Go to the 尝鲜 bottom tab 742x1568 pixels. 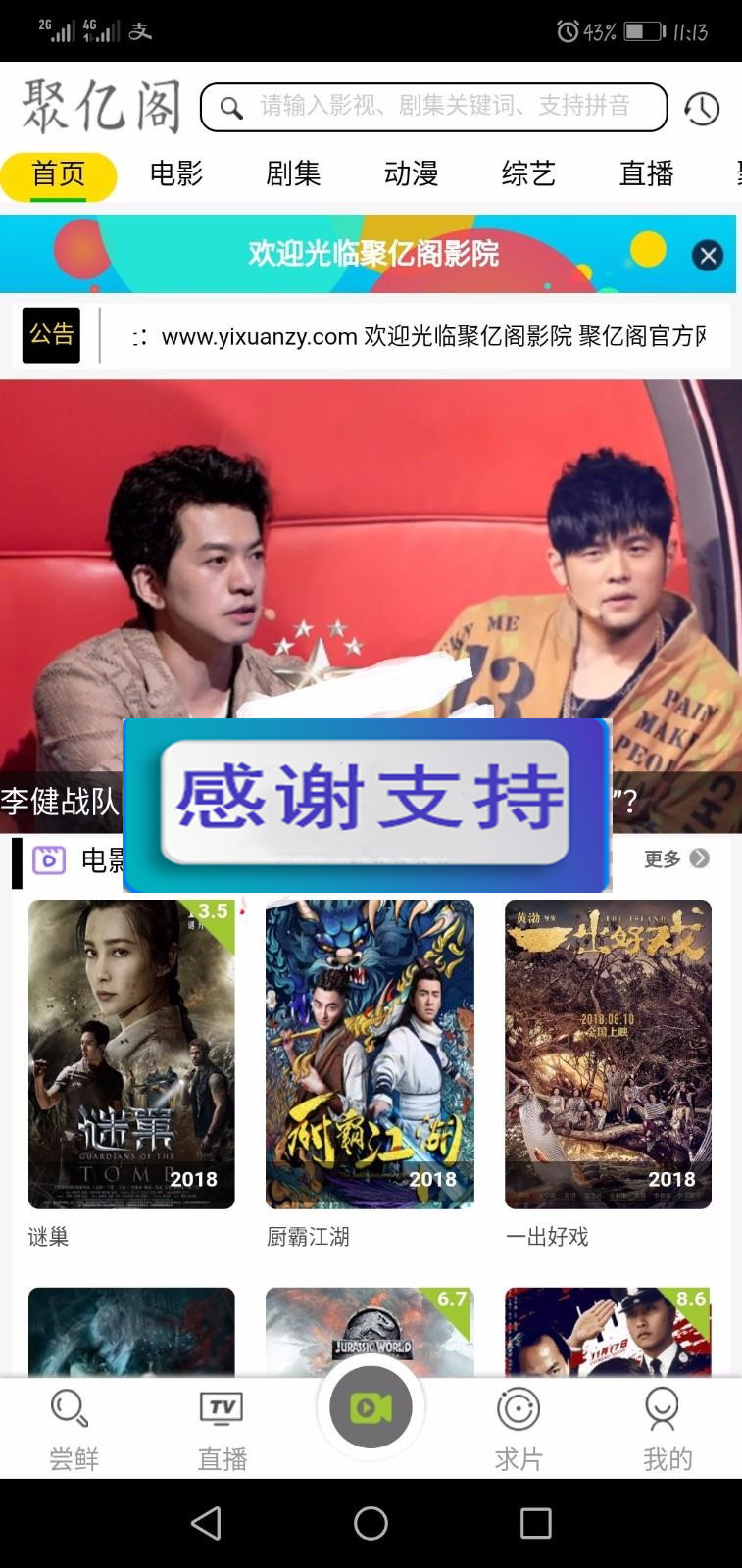(x=74, y=1429)
